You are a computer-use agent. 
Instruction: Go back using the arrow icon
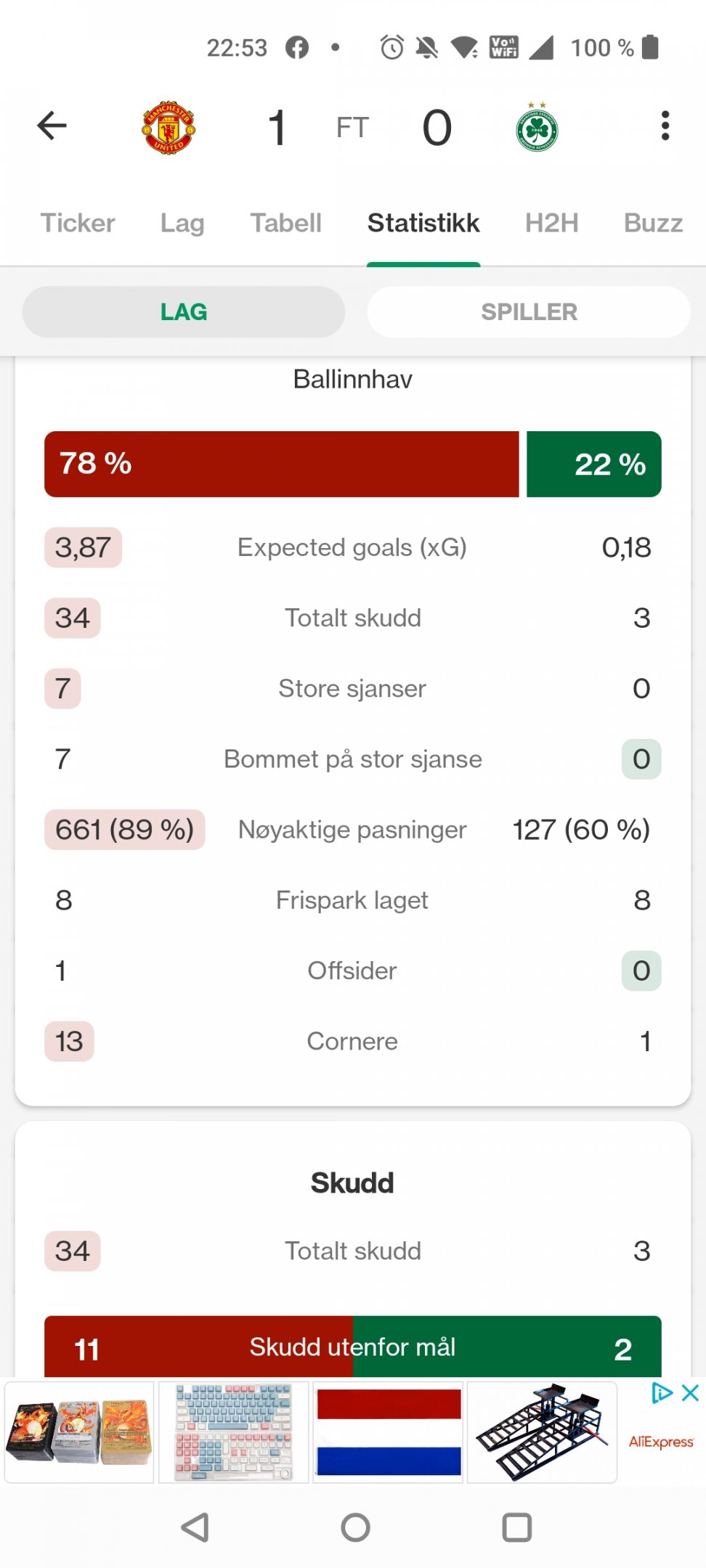tap(52, 126)
